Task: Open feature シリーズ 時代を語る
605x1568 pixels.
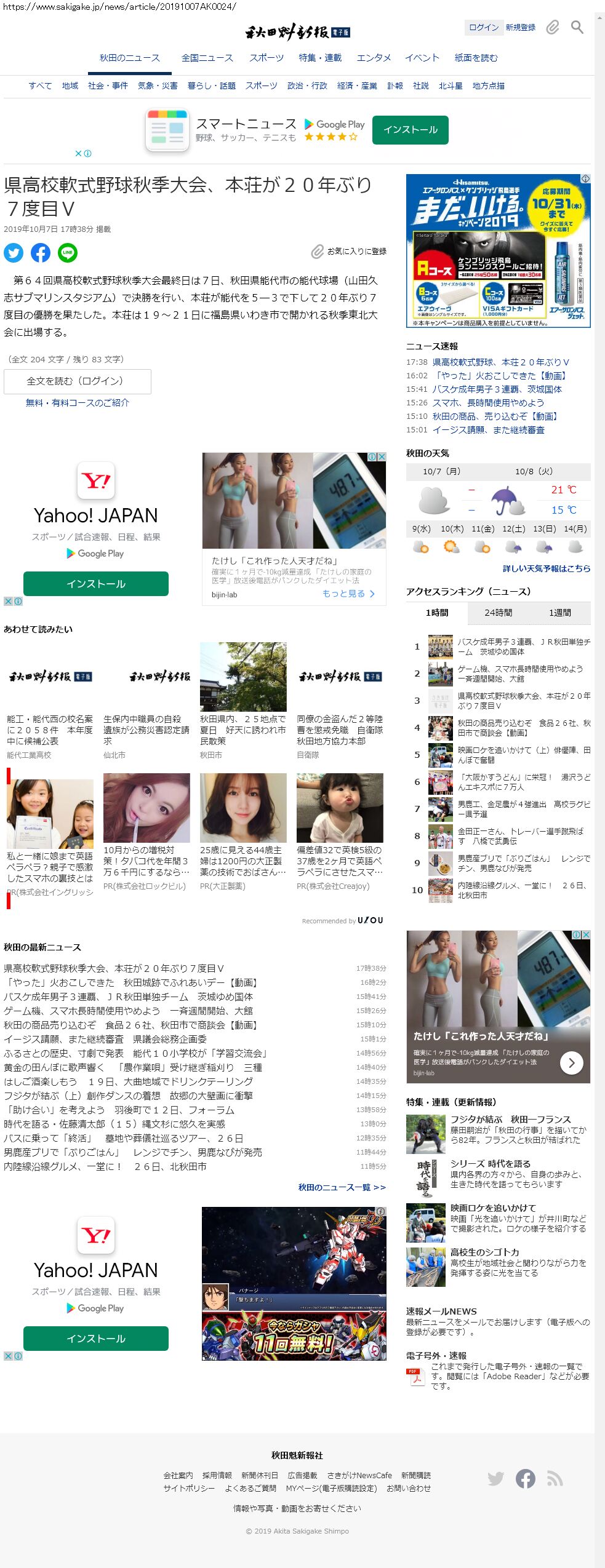Action: 490,1164
